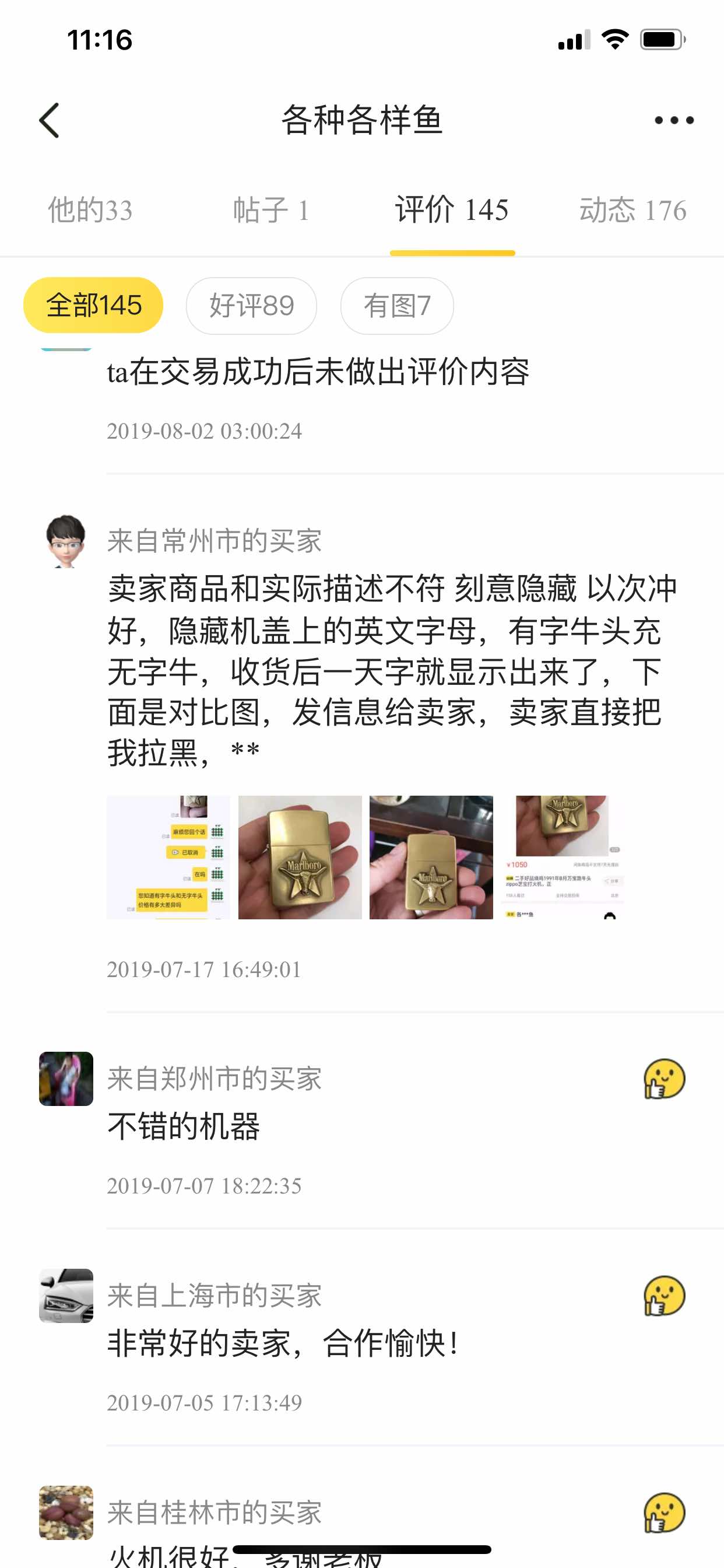View the second lighter photo in the 常州市 review
724x1568 pixels.
[x=300, y=857]
